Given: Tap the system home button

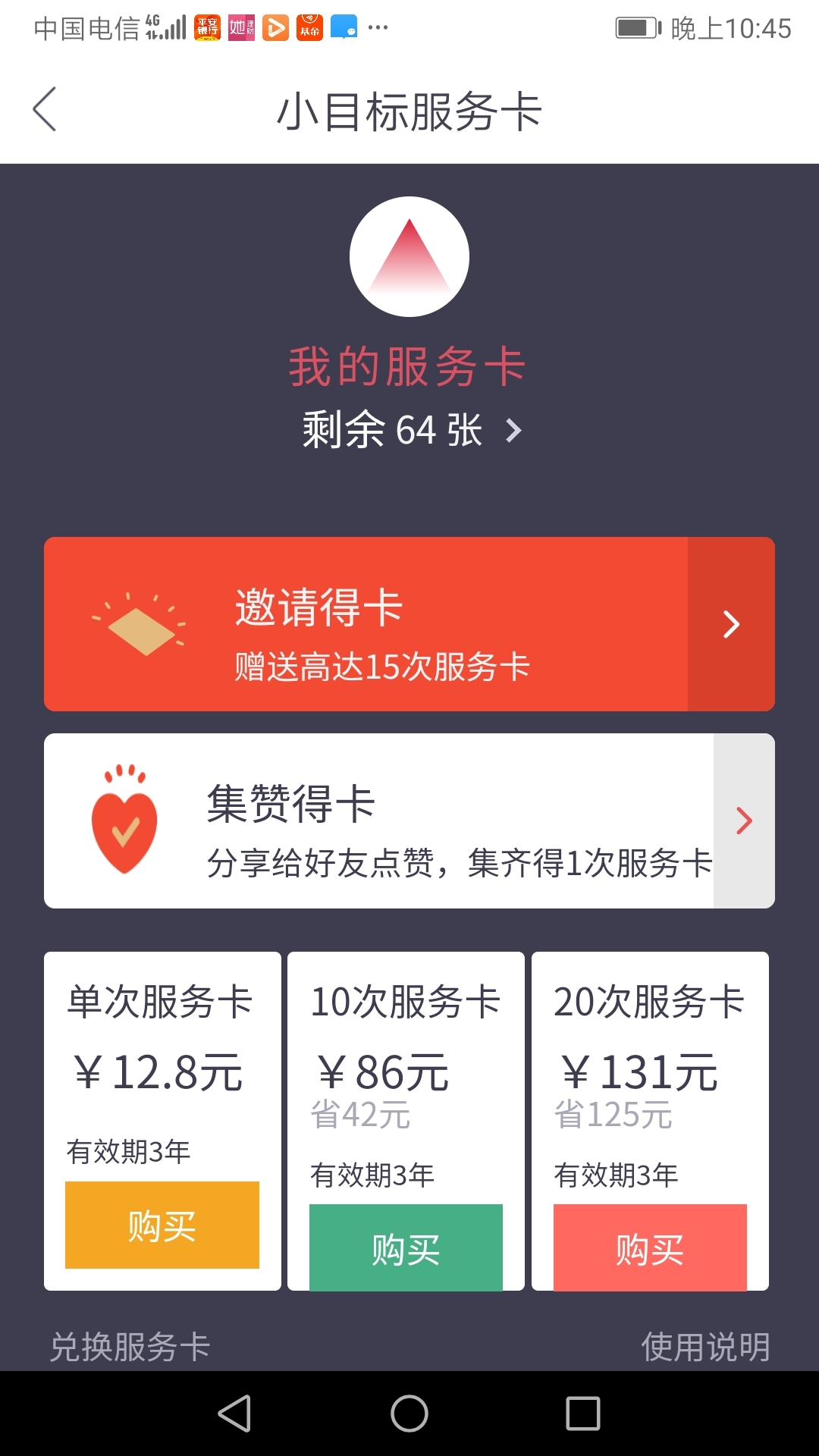Looking at the screenshot, I should coord(409,1414).
